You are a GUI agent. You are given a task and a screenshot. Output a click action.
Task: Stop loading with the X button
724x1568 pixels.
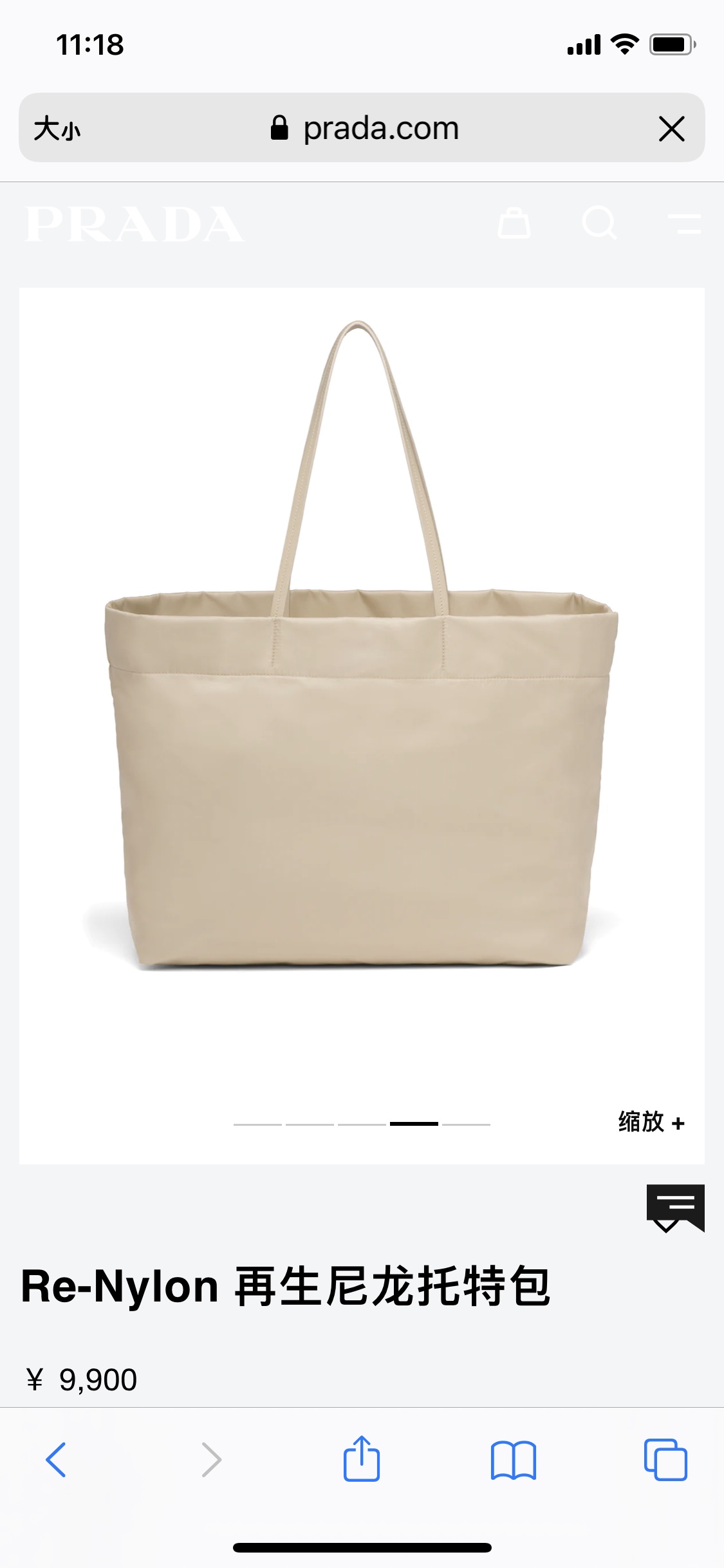tap(672, 129)
